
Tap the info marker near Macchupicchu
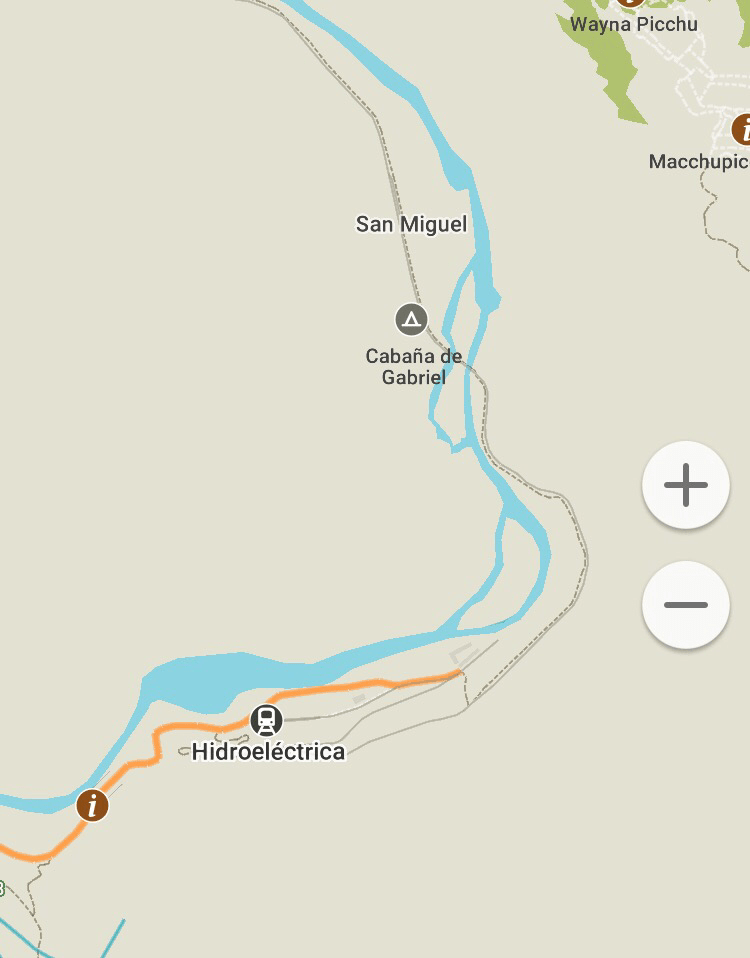tap(742, 129)
